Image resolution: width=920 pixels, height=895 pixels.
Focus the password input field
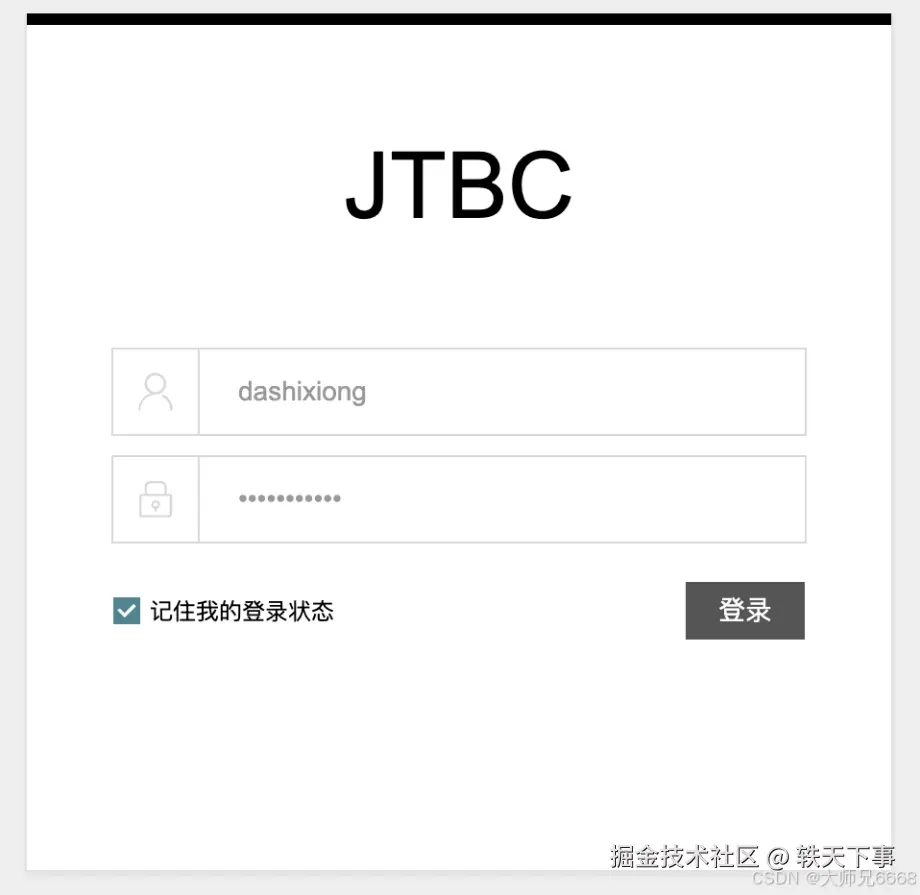click(500, 499)
